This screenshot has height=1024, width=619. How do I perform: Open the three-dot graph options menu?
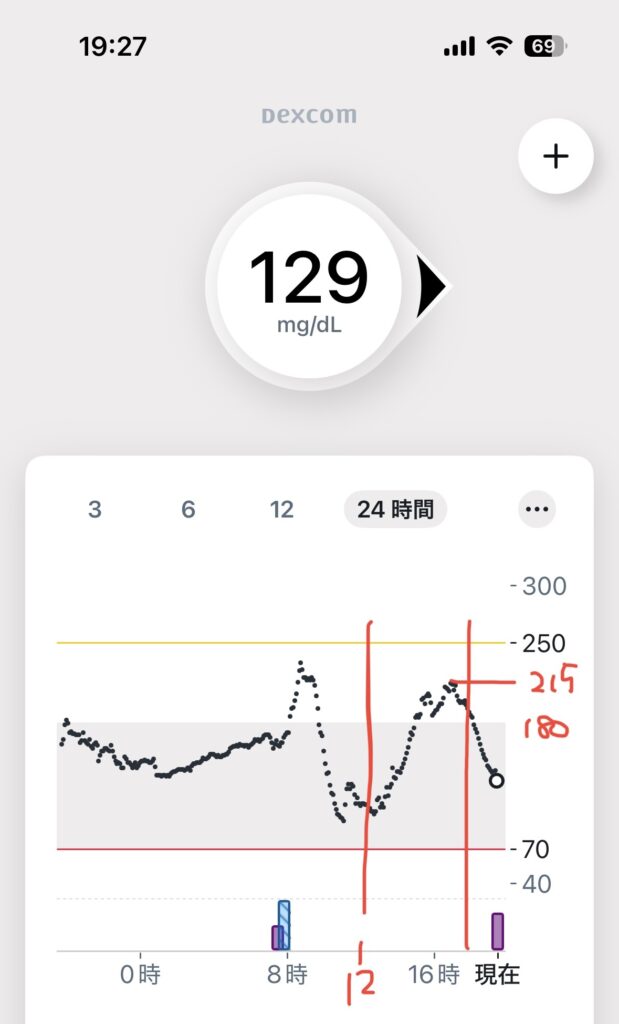tap(537, 510)
